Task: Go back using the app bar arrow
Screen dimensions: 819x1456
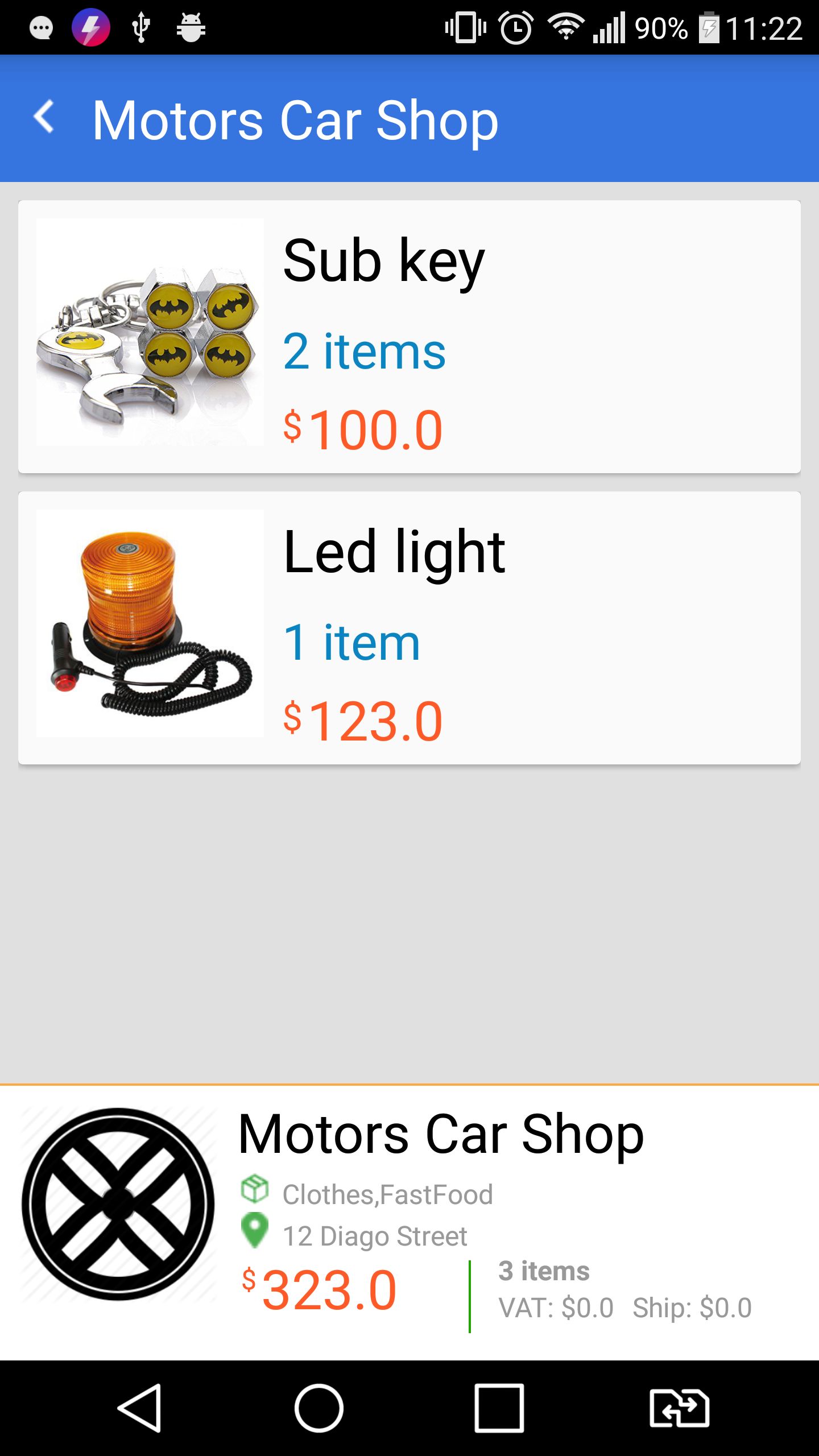Action: 44,118
